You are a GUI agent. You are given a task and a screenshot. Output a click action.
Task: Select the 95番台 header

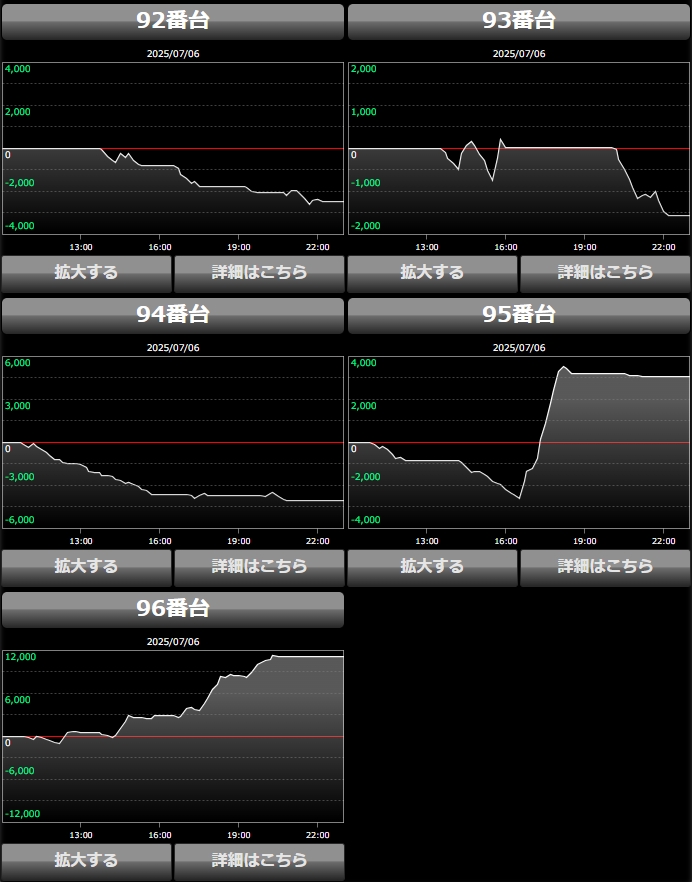(519, 315)
